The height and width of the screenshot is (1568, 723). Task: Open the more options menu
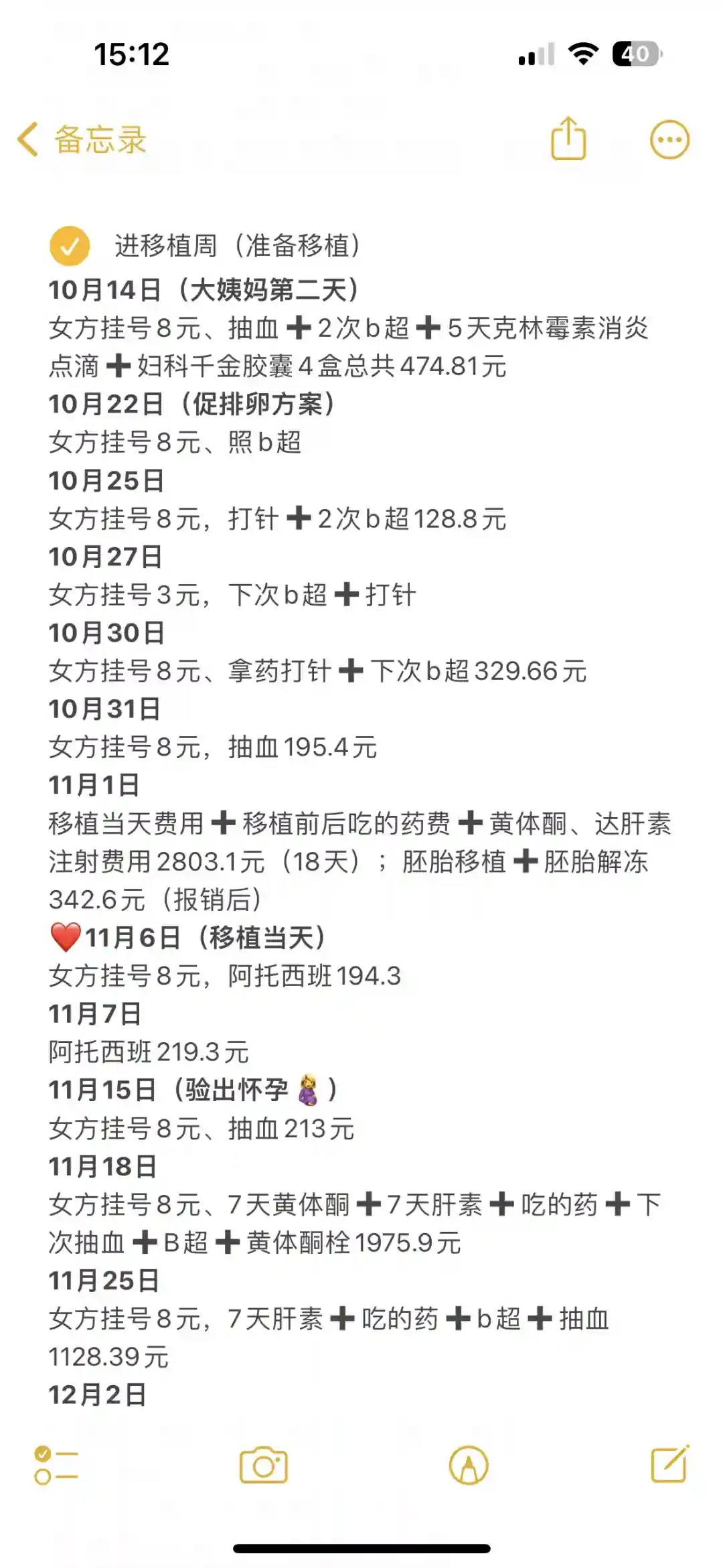click(669, 139)
